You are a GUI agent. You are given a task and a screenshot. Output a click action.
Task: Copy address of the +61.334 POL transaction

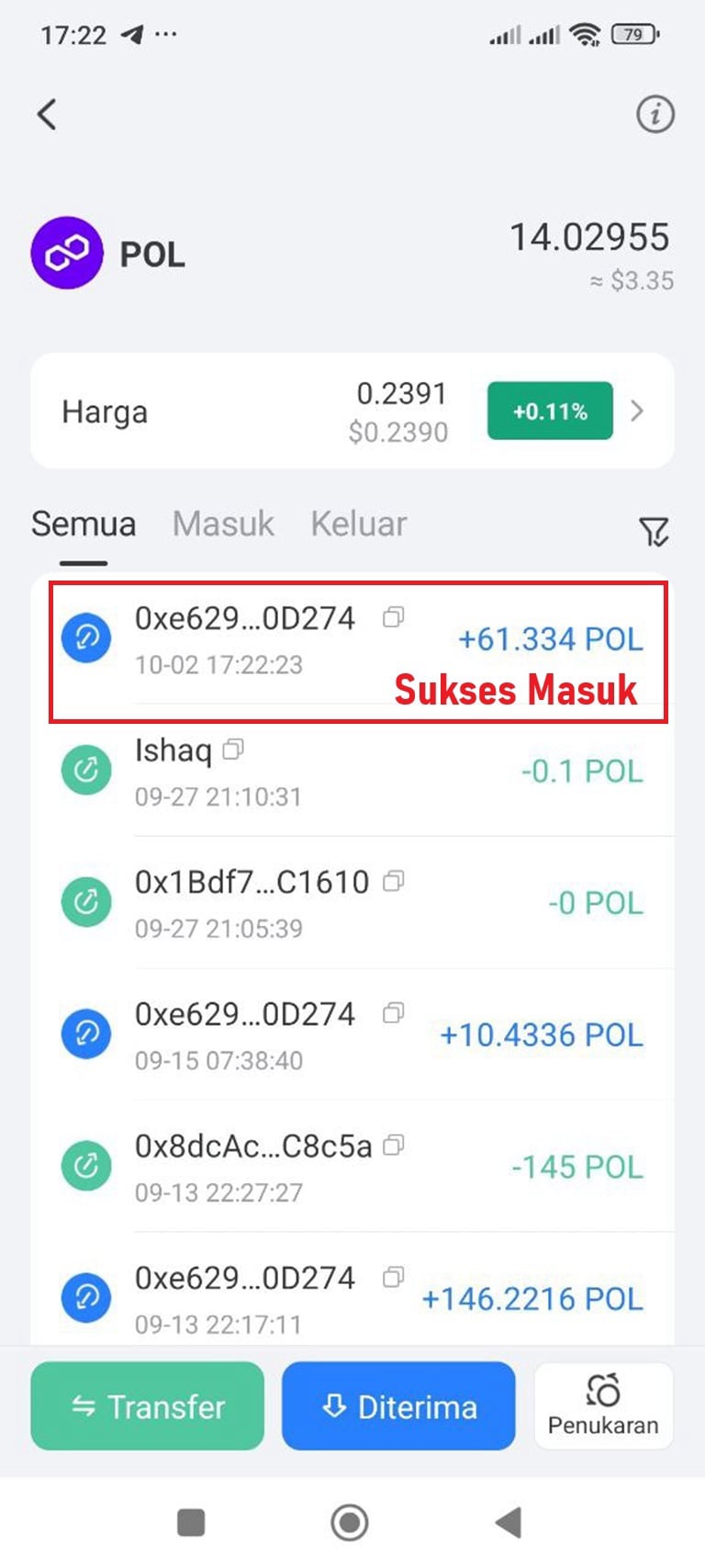(x=393, y=617)
